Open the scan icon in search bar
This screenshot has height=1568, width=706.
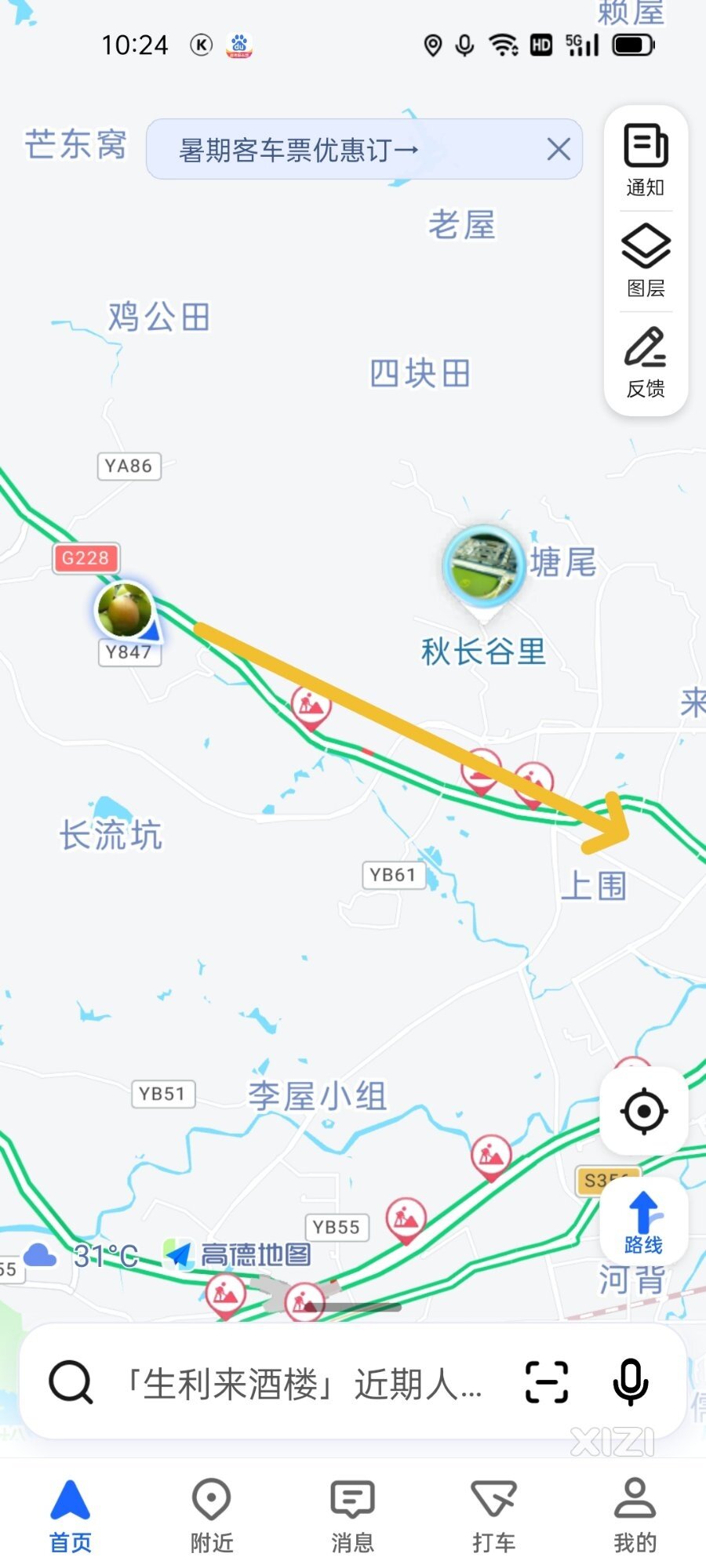tap(546, 1382)
